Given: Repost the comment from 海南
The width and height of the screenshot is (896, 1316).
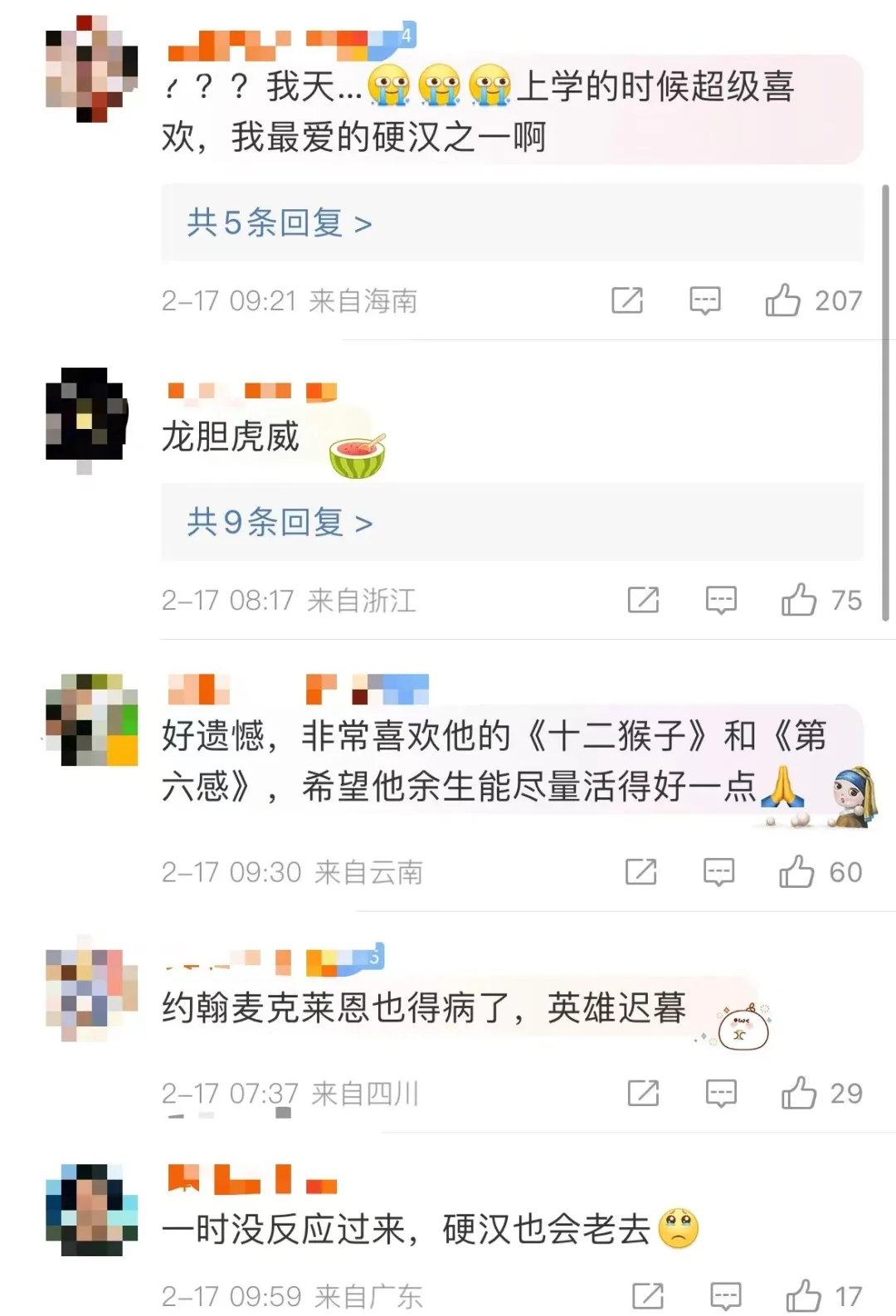Looking at the screenshot, I should [627, 300].
